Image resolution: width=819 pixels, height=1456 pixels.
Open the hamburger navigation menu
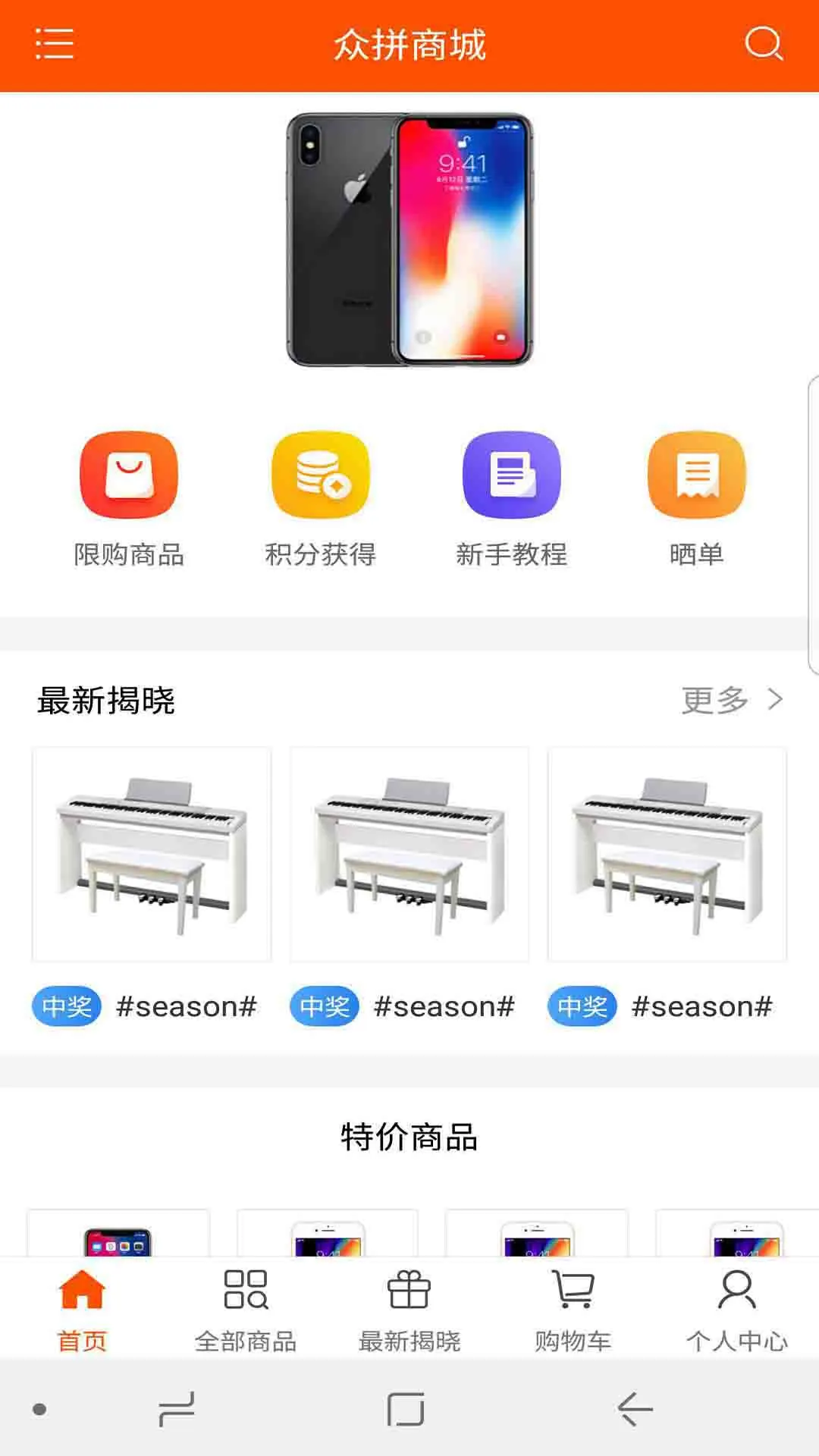(x=52, y=45)
